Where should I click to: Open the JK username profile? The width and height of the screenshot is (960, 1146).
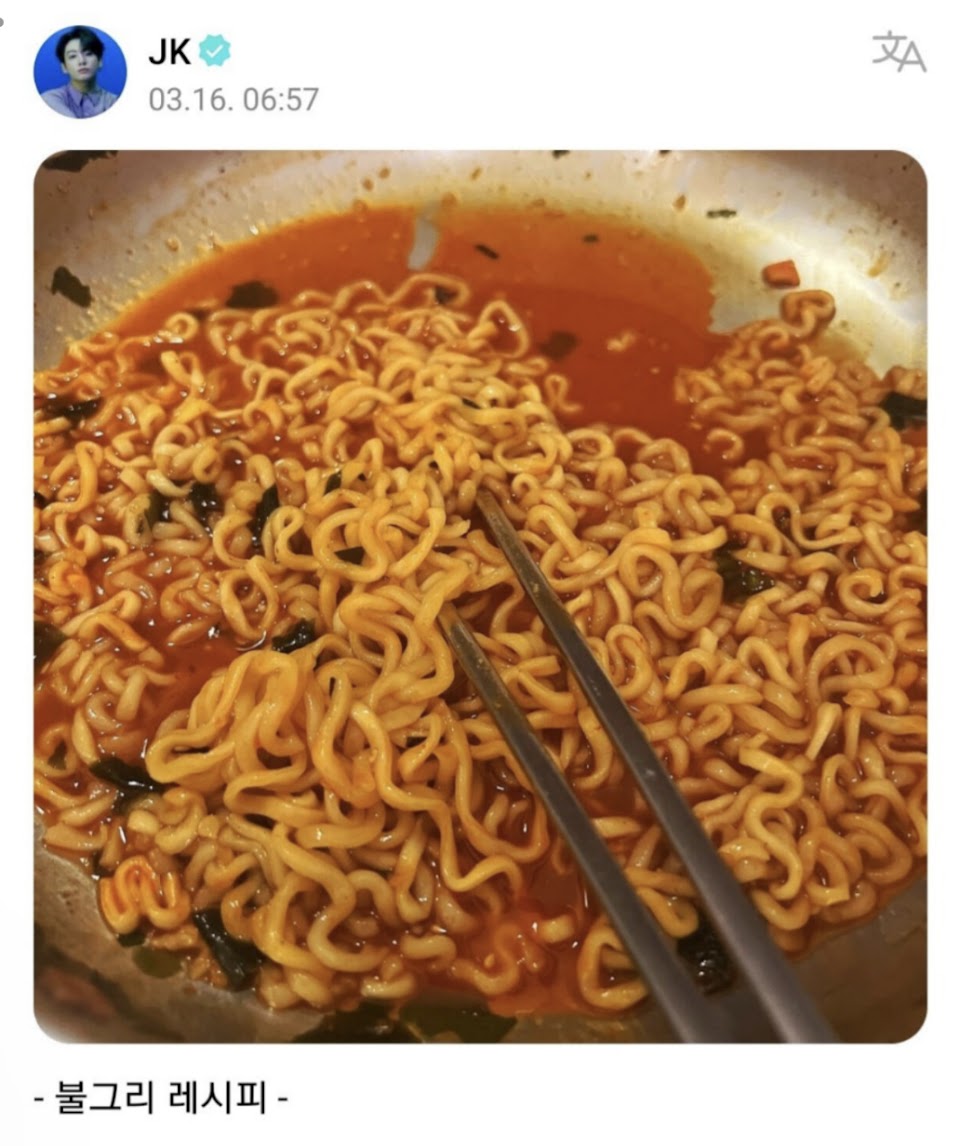(170, 52)
